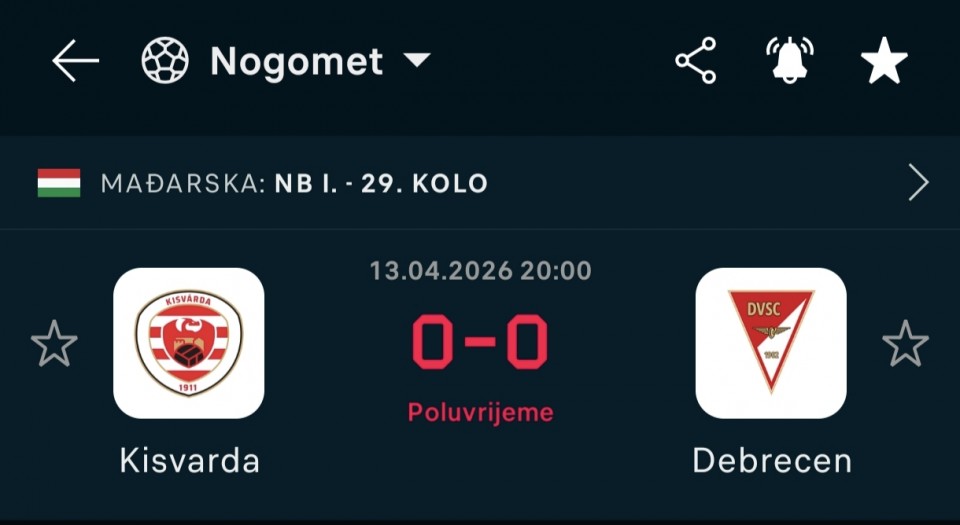Go back using the arrow
This screenshot has width=960, height=525.
(75, 62)
